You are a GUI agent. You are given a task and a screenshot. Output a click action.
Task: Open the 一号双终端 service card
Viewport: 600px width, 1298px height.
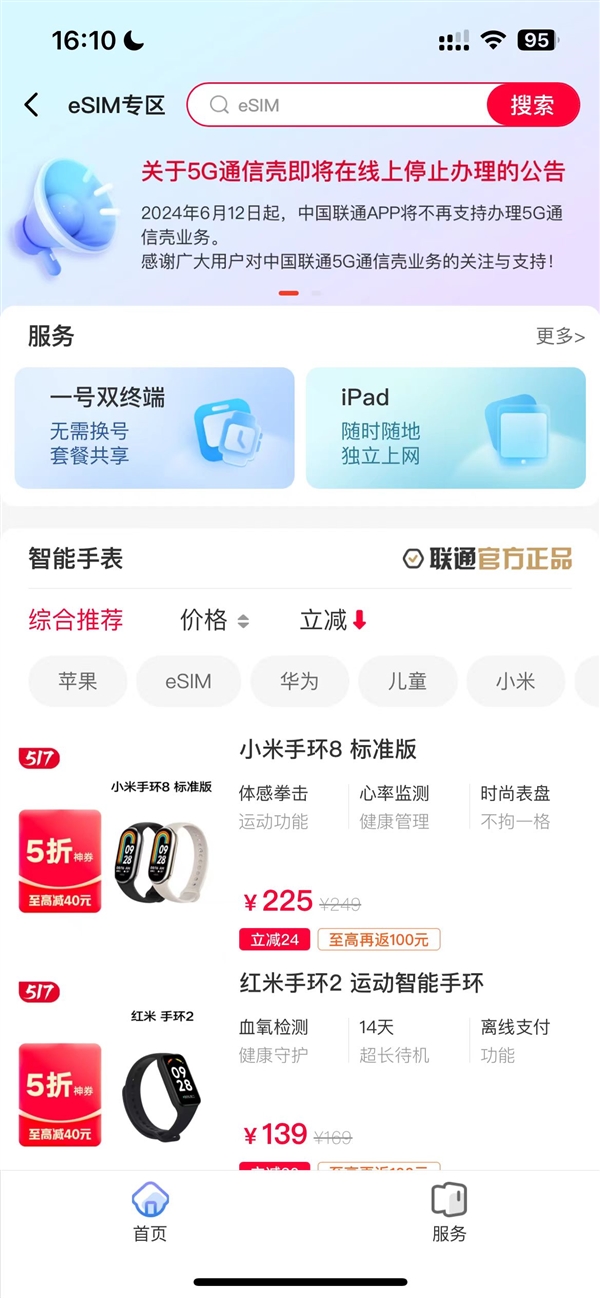point(155,428)
